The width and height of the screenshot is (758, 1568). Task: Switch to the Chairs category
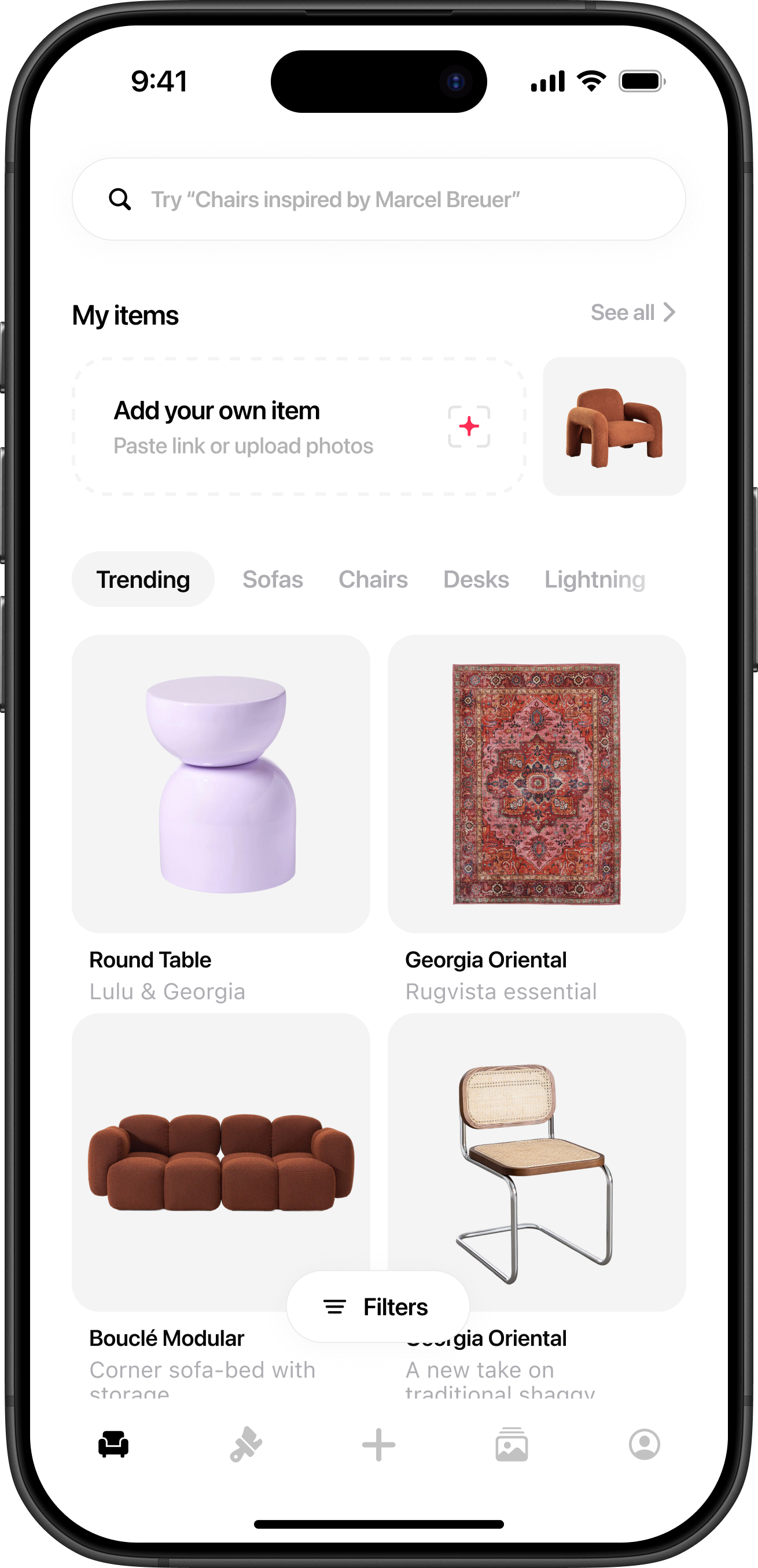coord(373,580)
